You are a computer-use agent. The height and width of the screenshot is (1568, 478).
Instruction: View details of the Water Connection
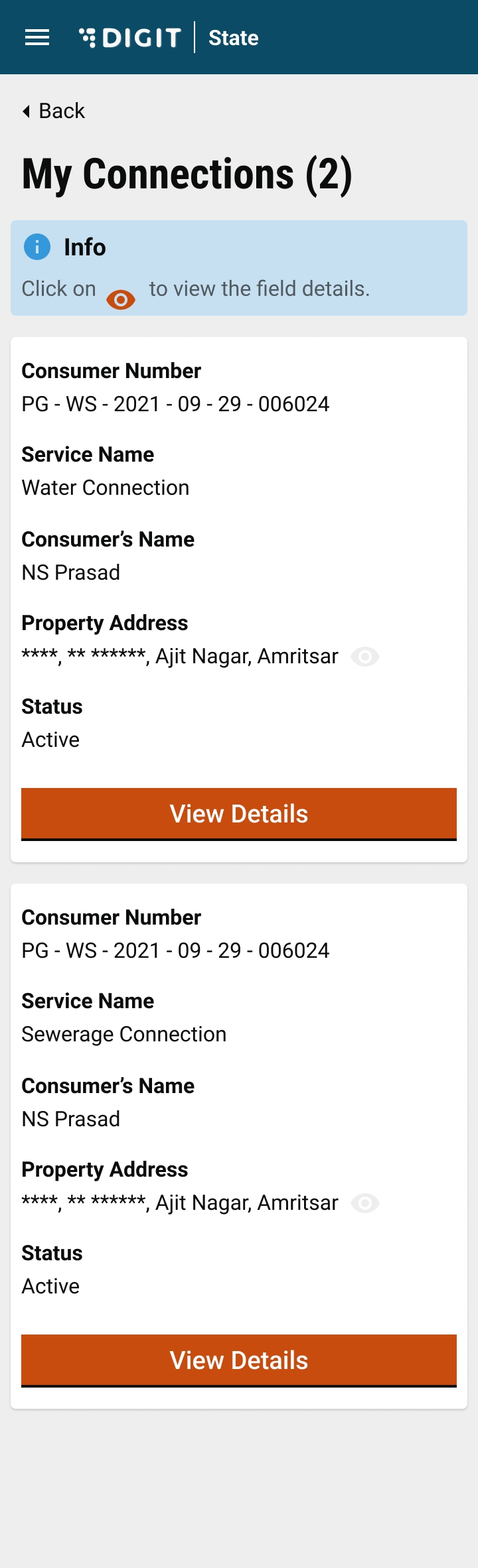[x=239, y=814]
